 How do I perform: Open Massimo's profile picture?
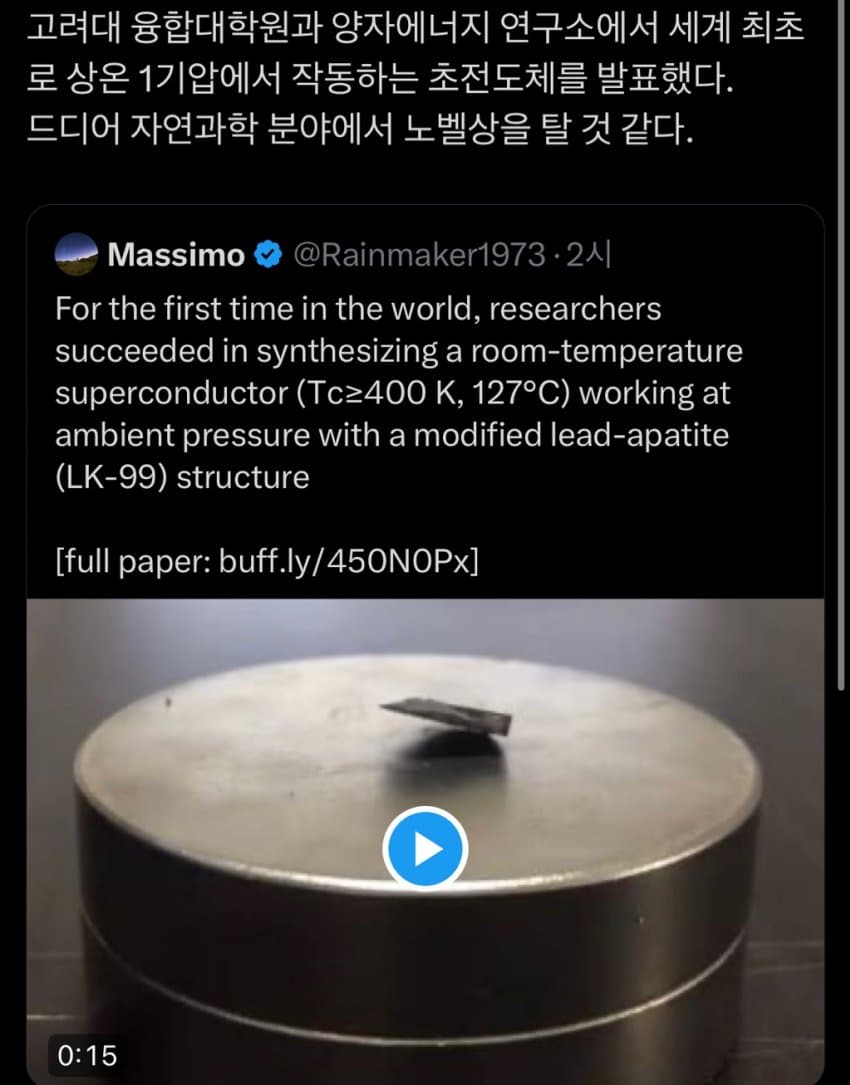(x=76, y=255)
